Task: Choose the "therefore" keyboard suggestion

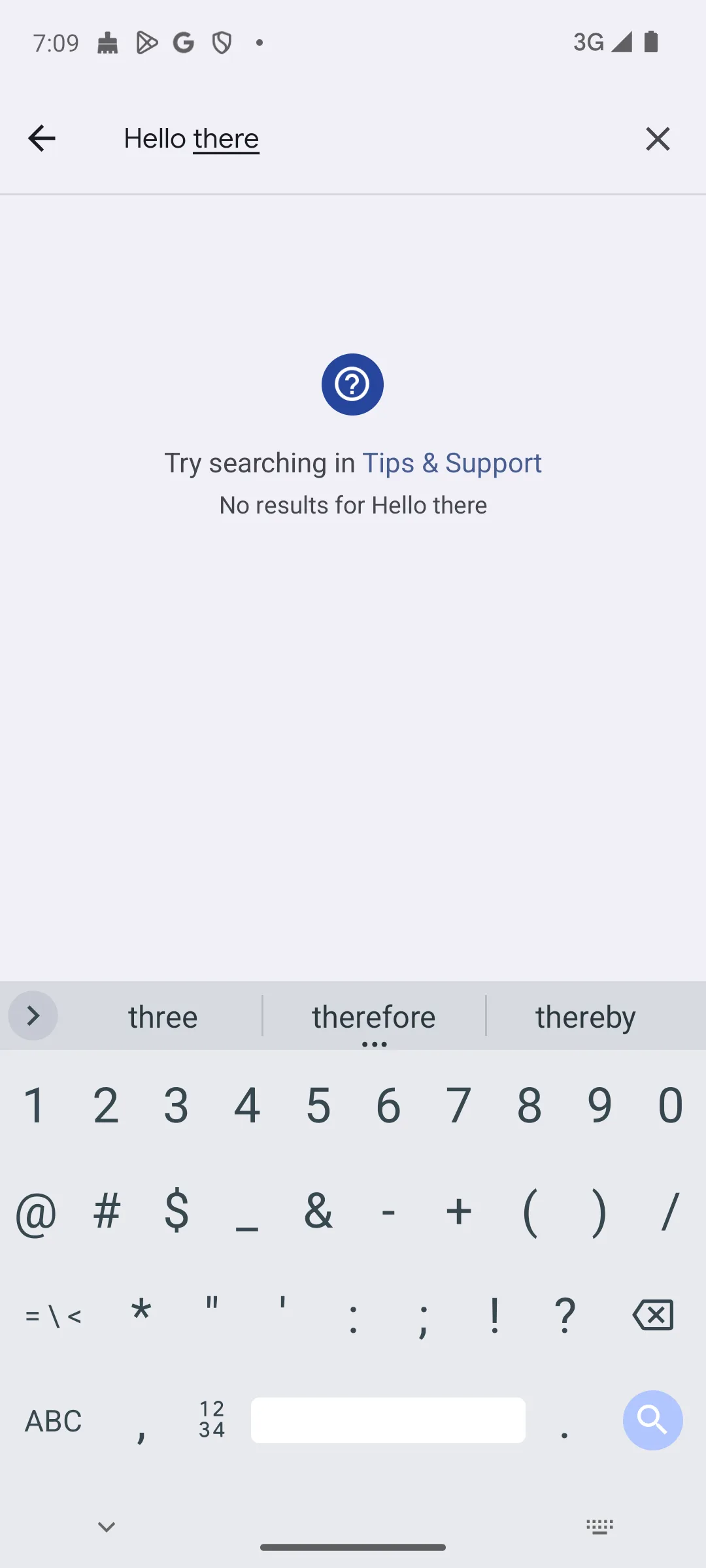Action: (x=374, y=1017)
